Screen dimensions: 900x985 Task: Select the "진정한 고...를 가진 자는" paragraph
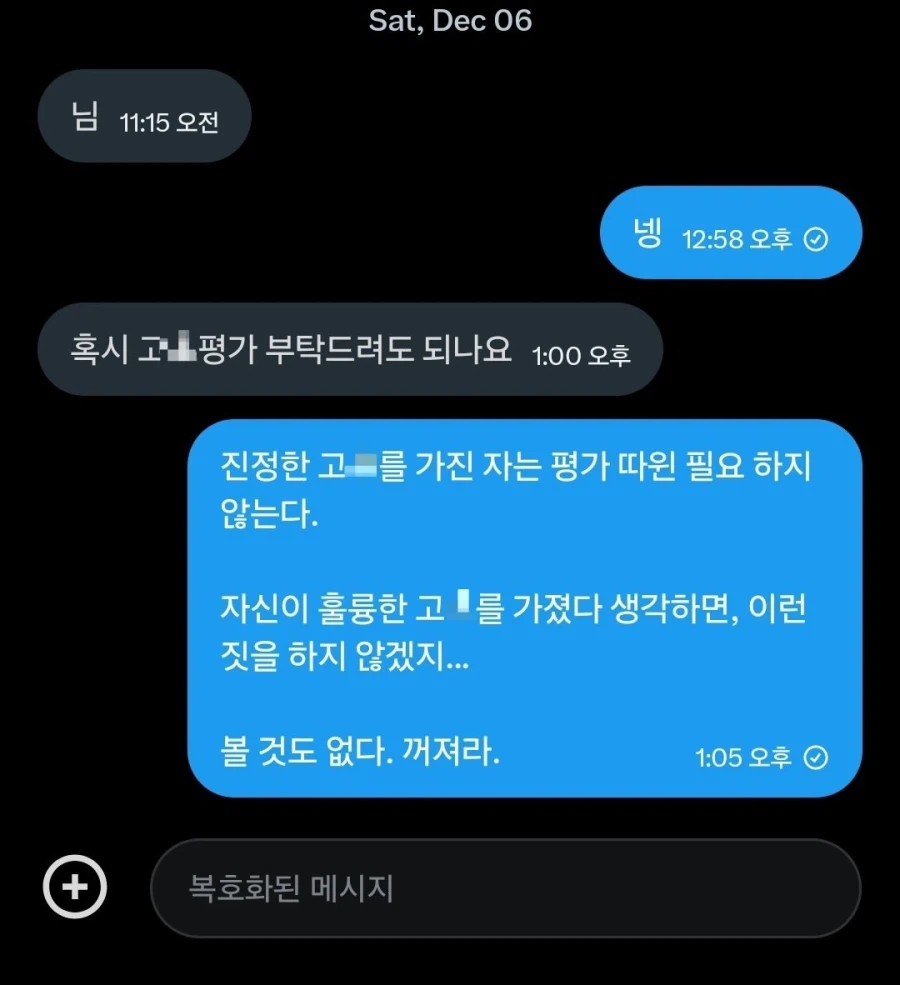(510, 490)
